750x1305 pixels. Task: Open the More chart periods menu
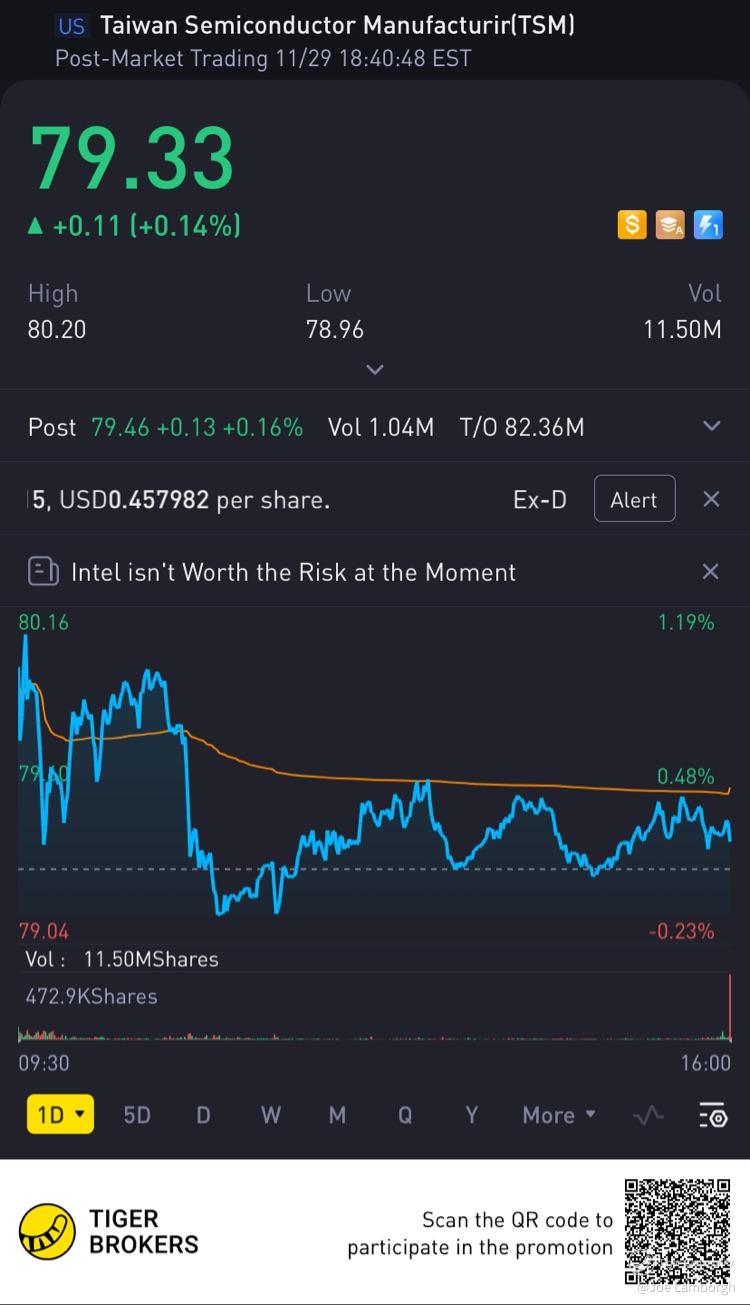pyautogui.click(x=558, y=1114)
